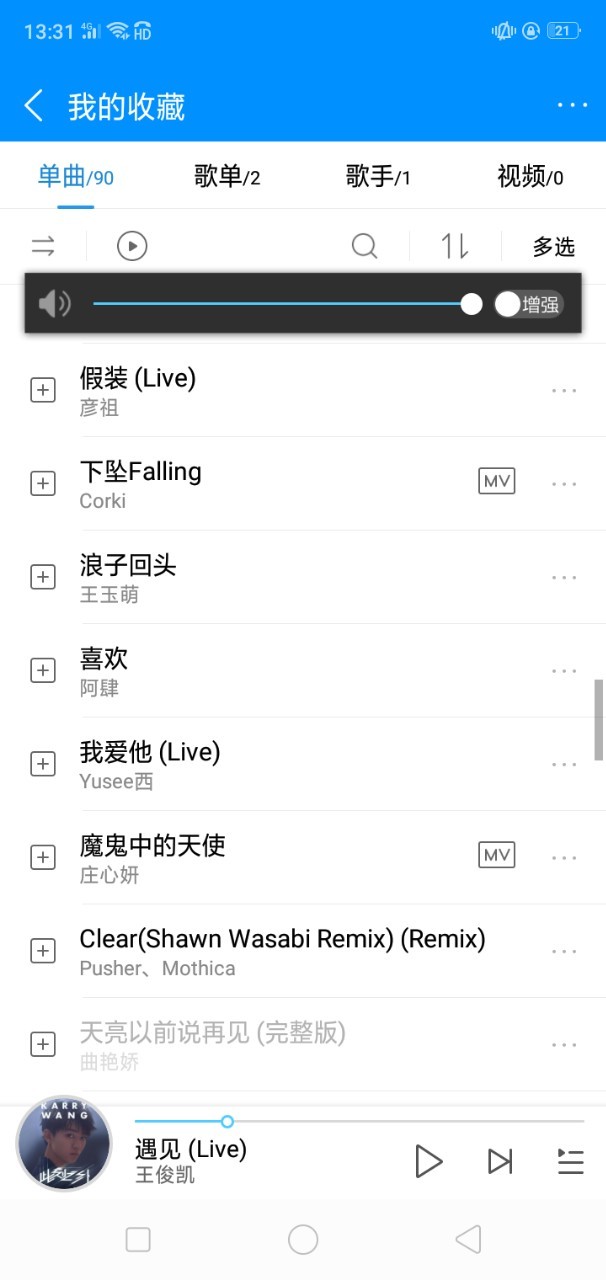The height and width of the screenshot is (1280, 606).
Task: Enter 多选 multi-select mode
Action: [553, 246]
